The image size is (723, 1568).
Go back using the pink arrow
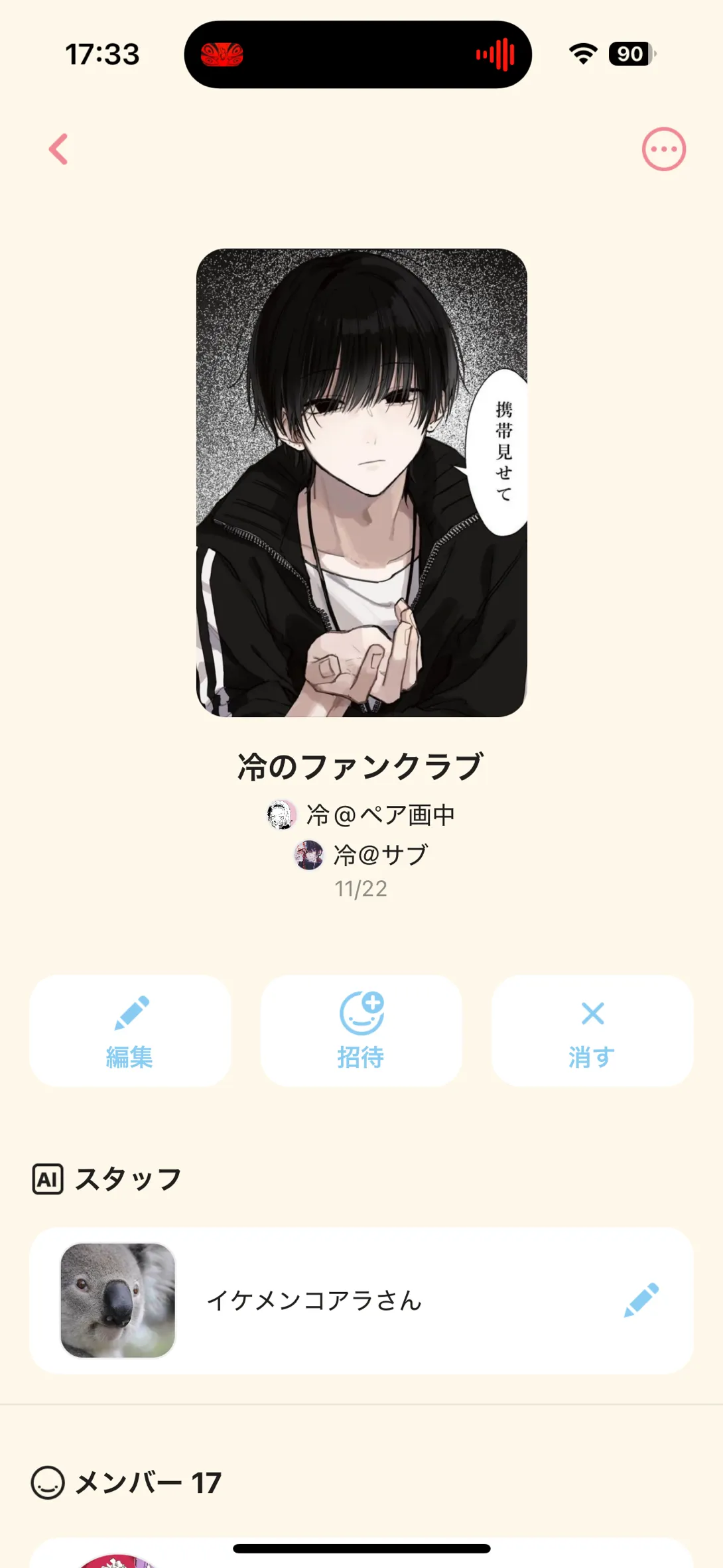pos(58,149)
